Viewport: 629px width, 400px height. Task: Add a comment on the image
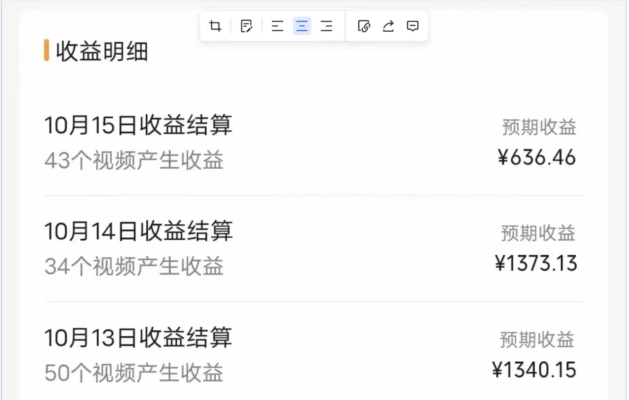412,26
